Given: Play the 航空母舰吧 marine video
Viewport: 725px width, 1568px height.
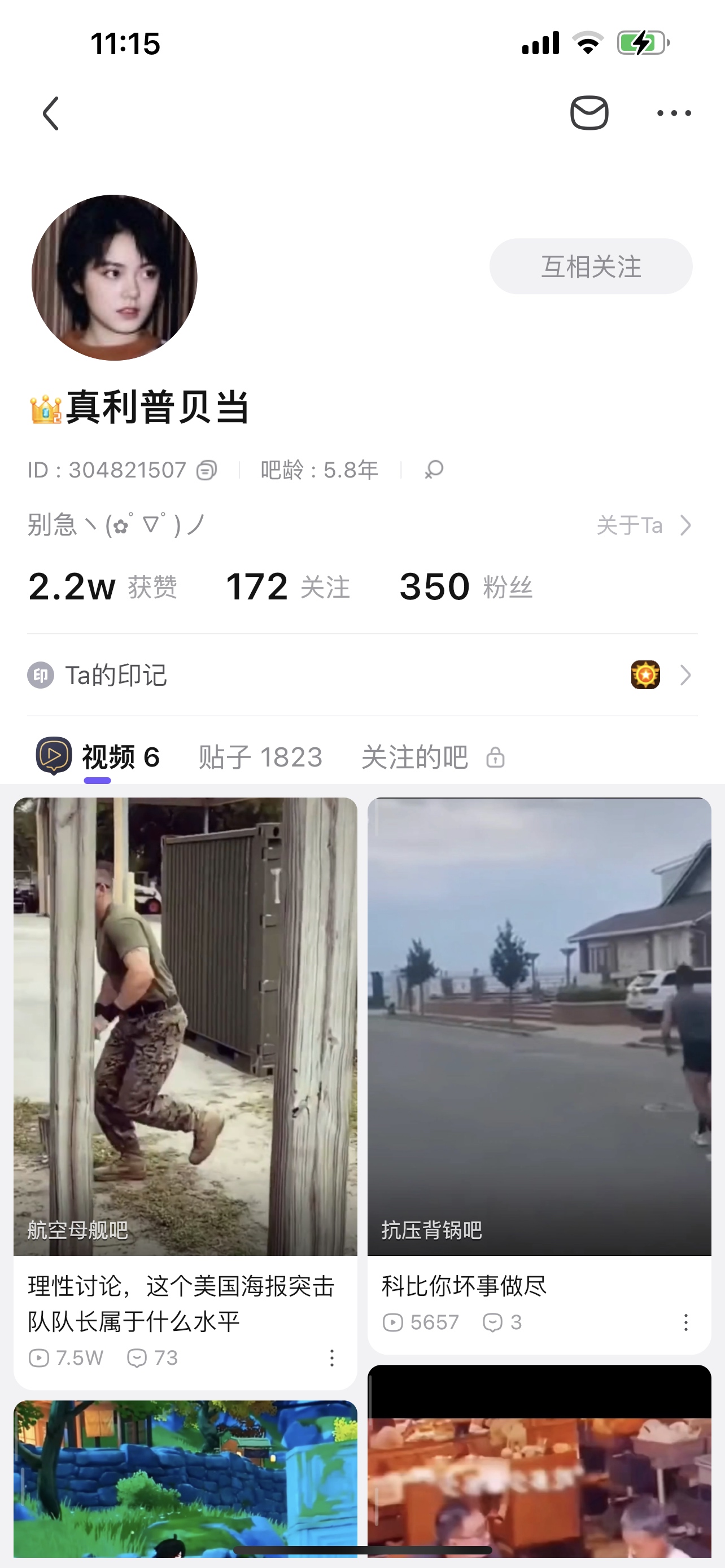Looking at the screenshot, I should 185,1026.
